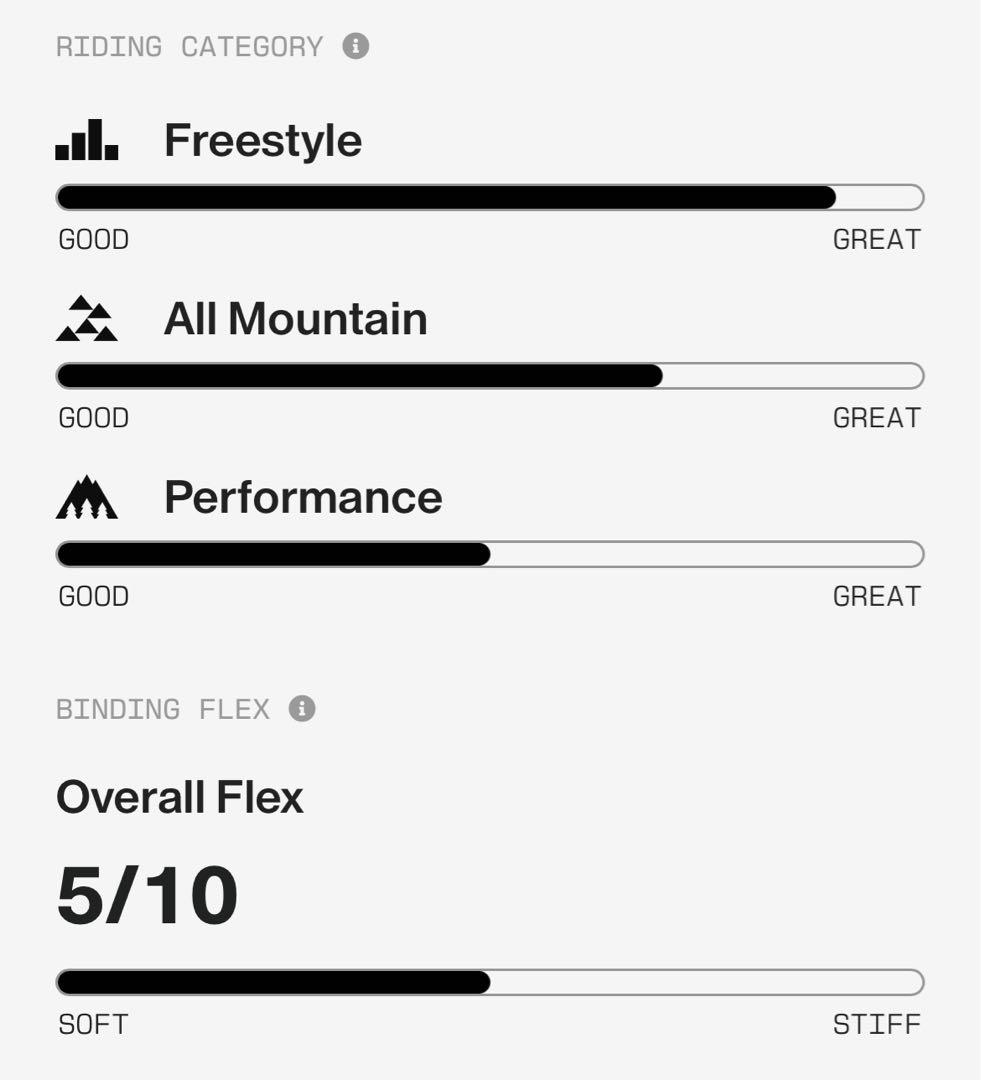The height and width of the screenshot is (1080, 981).
Task: Open the Riding Category info icon
Action: click(356, 46)
